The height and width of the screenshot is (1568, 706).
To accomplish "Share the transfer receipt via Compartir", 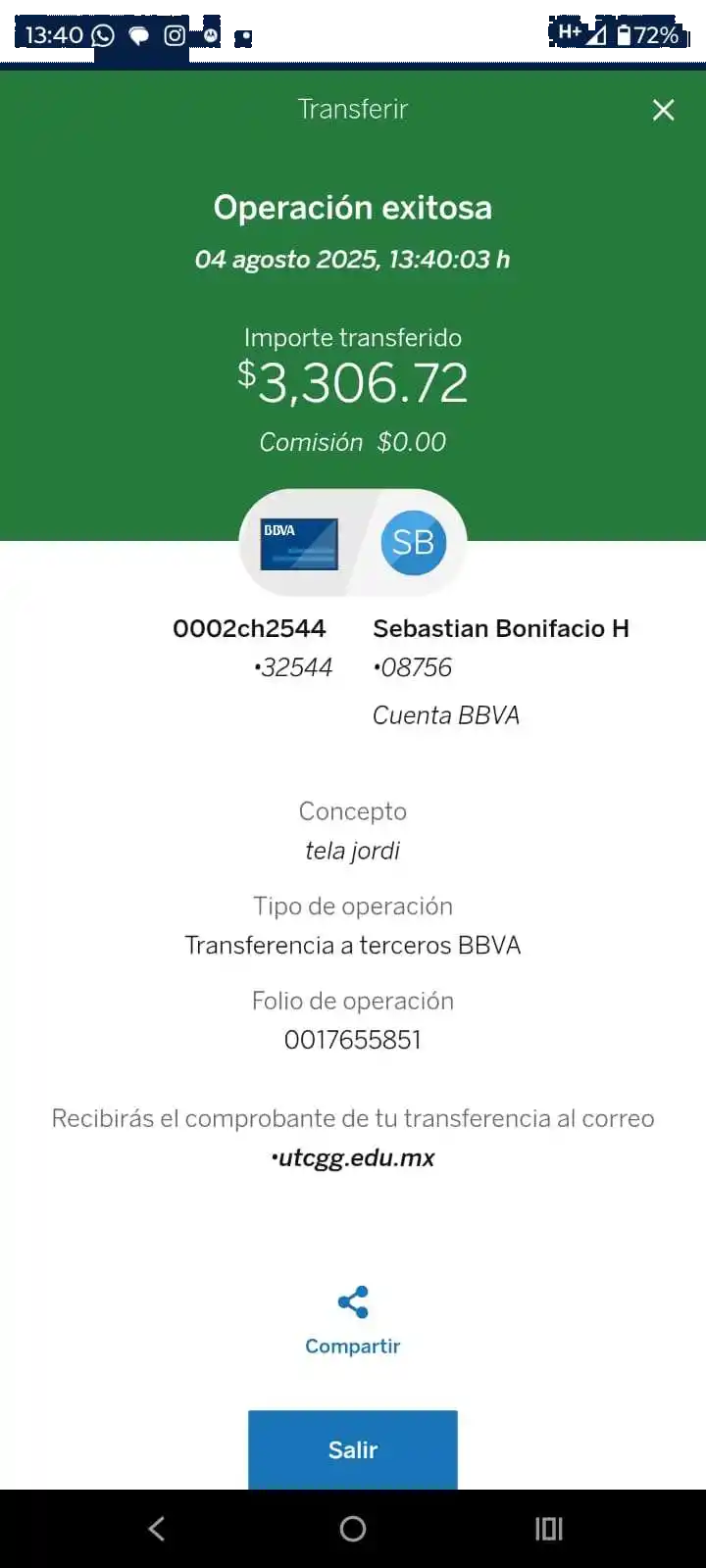I will pos(353,1319).
